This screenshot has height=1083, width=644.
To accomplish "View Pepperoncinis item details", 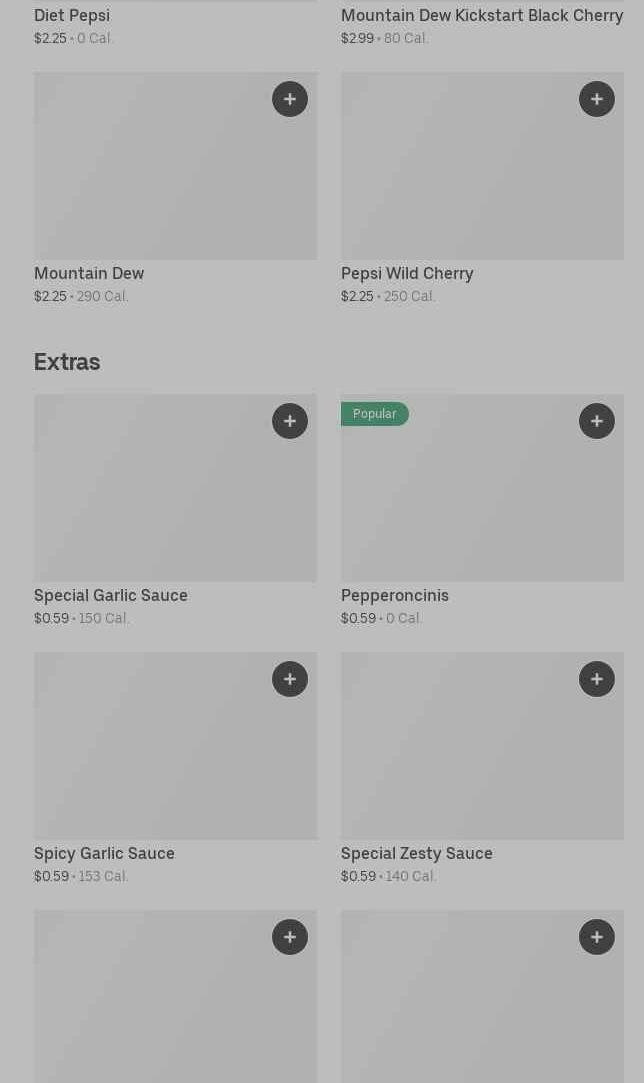I will coord(482,510).
